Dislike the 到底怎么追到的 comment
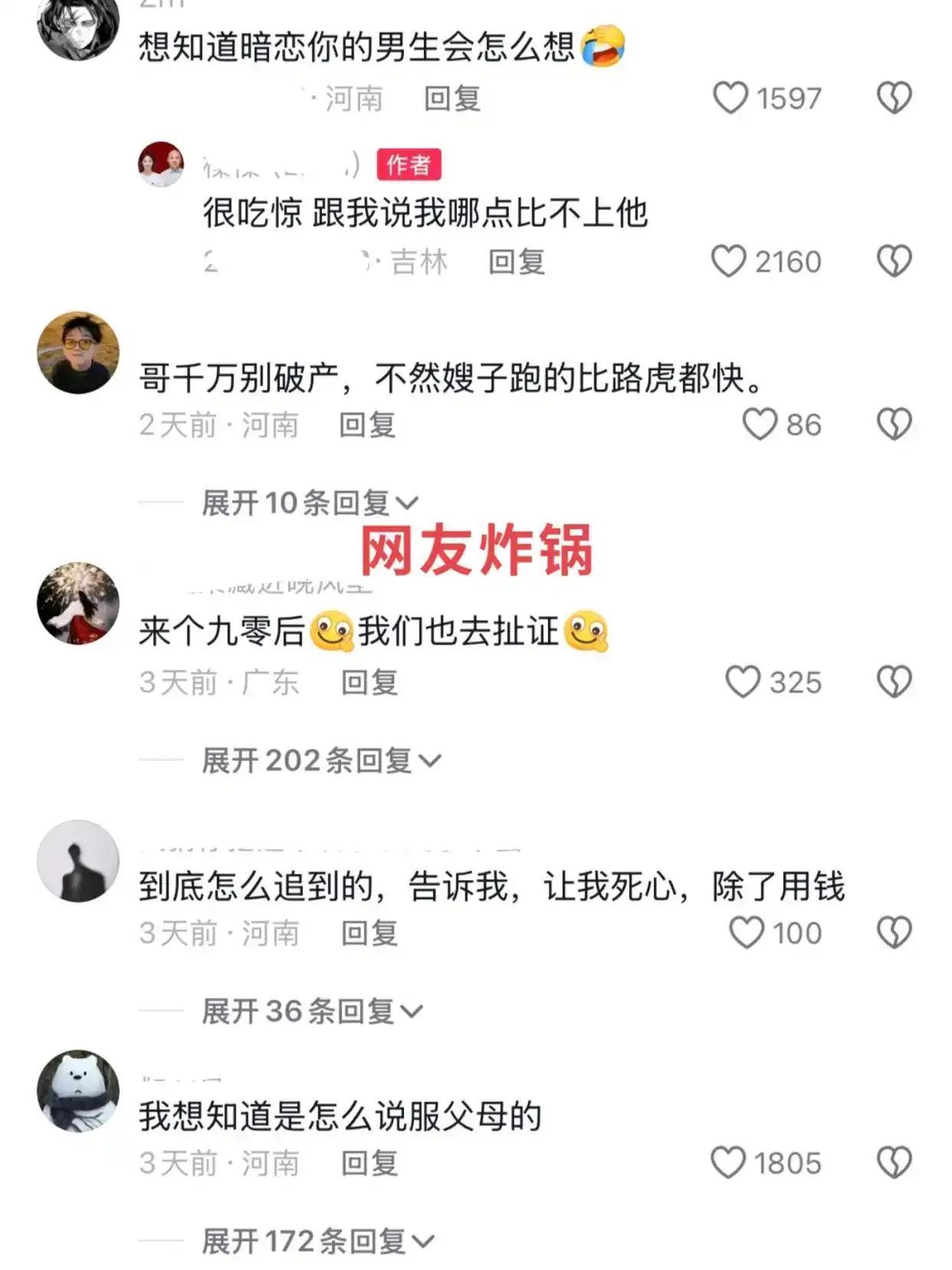The width and height of the screenshot is (952, 1270). [x=894, y=933]
